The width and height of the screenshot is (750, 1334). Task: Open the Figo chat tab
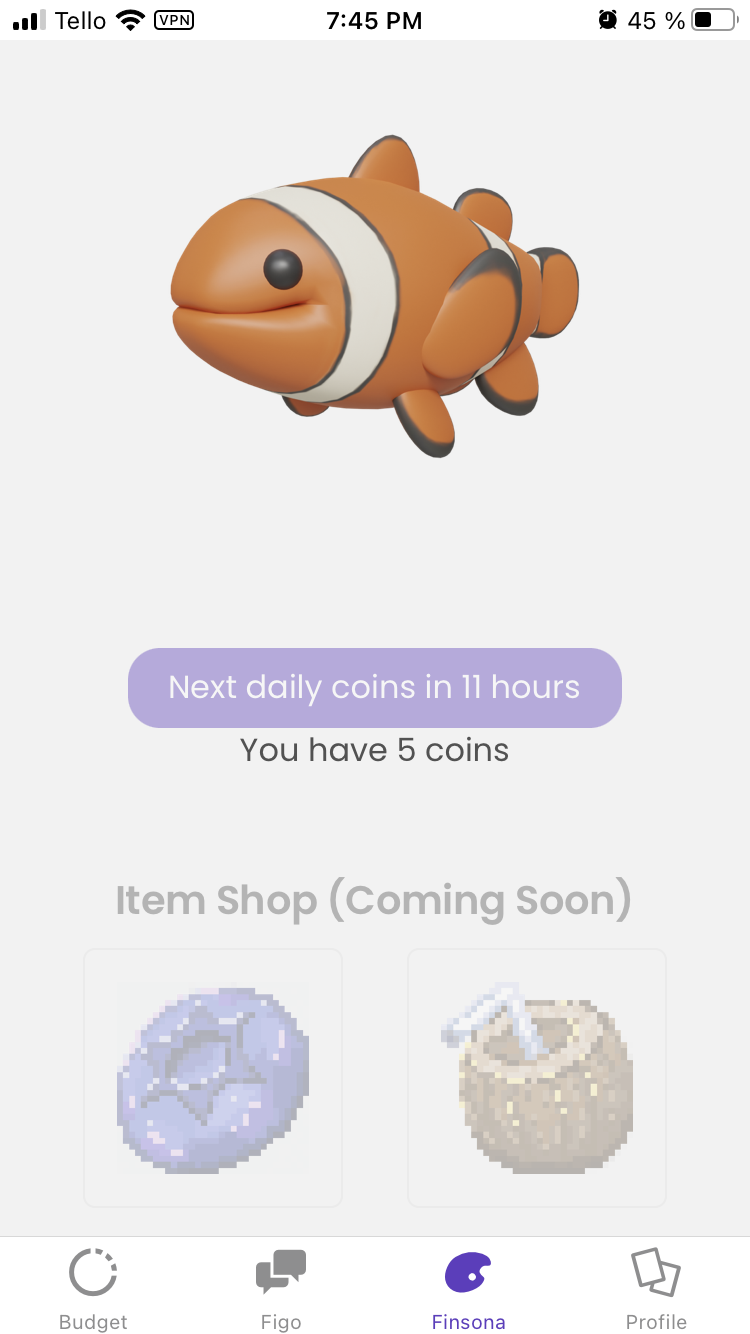[x=281, y=1288]
